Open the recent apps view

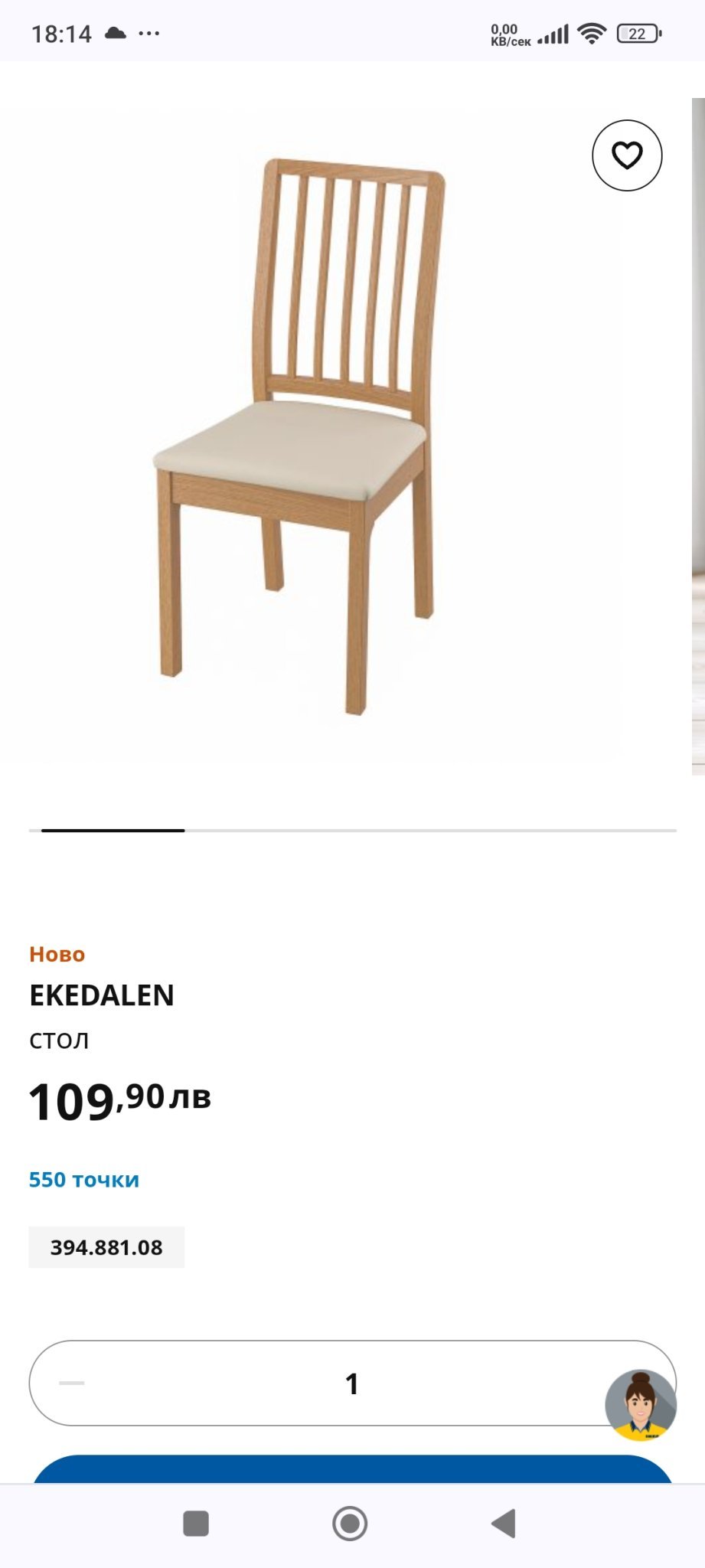pos(196,1524)
